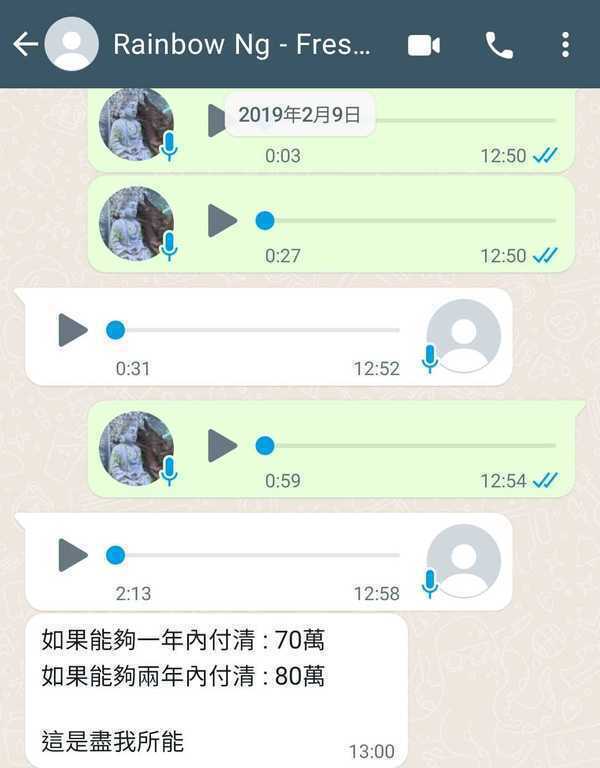Play the 0:59 voice message
The width and height of the screenshot is (600, 768).
222,445
